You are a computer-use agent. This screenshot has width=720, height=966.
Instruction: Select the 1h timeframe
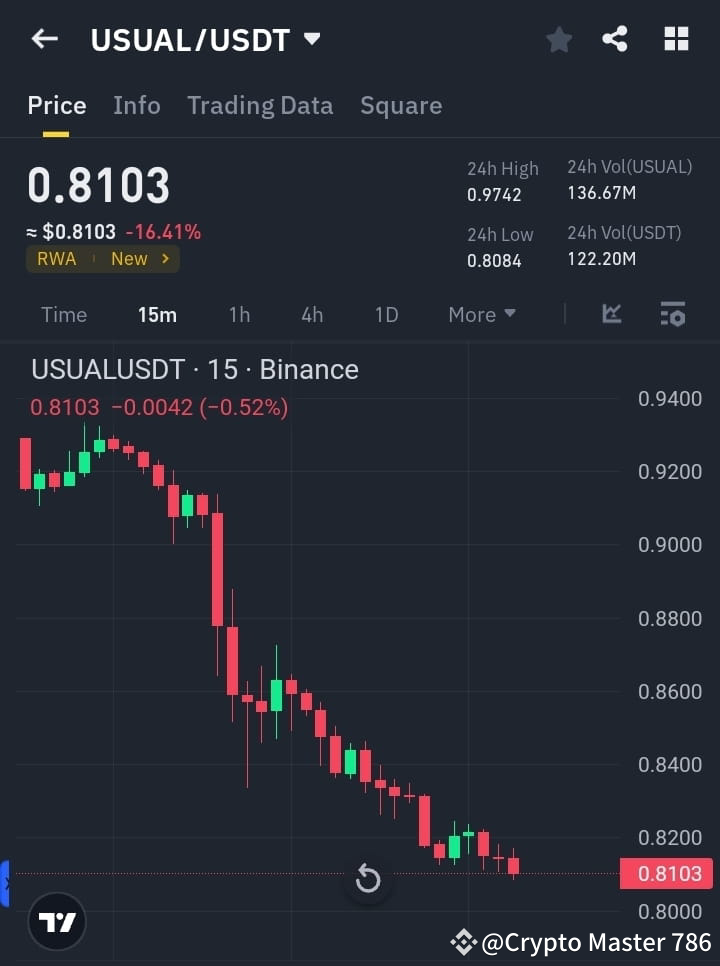point(239,314)
